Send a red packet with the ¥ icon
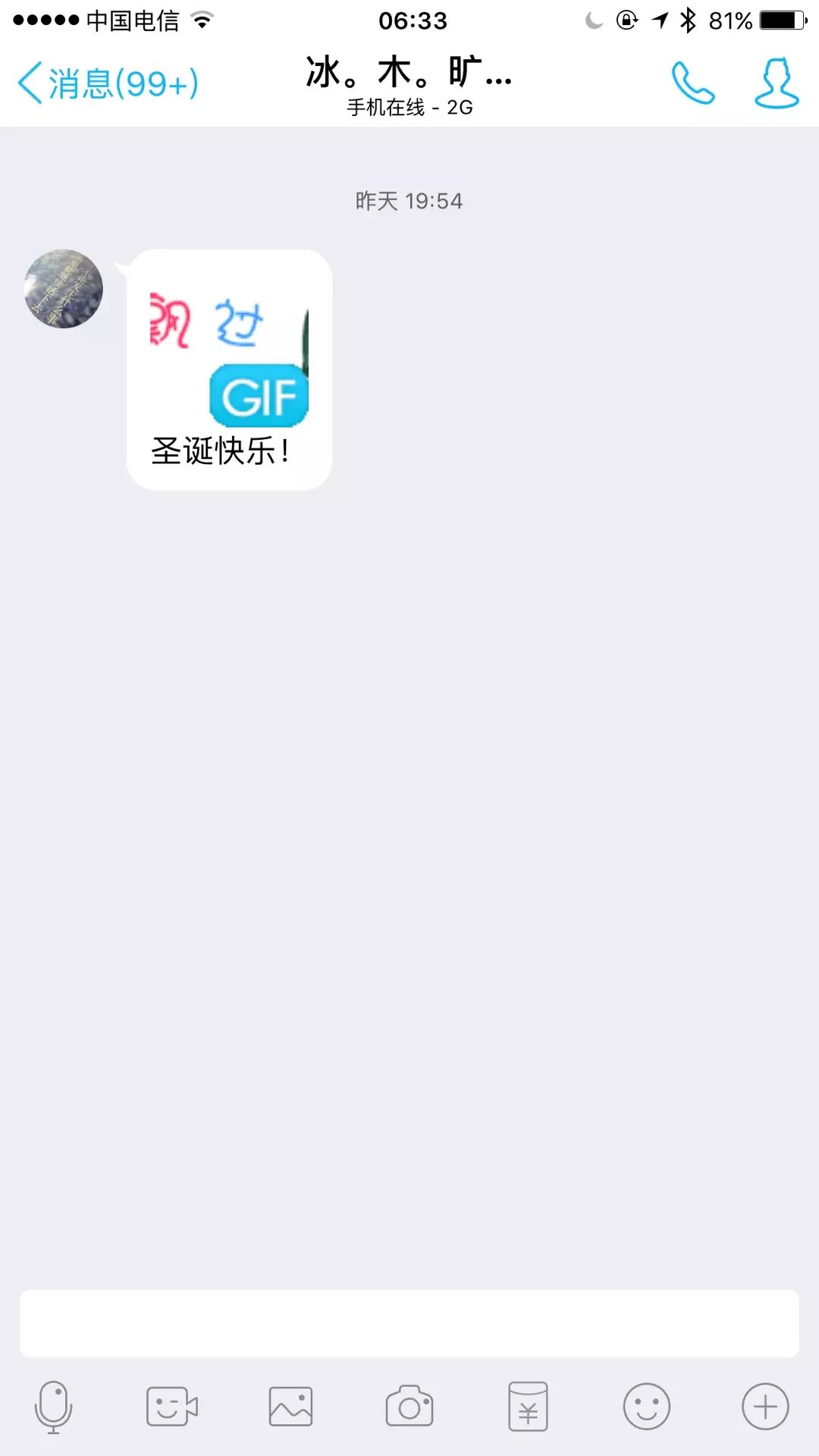Viewport: 819px width, 1456px height. click(x=528, y=1407)
